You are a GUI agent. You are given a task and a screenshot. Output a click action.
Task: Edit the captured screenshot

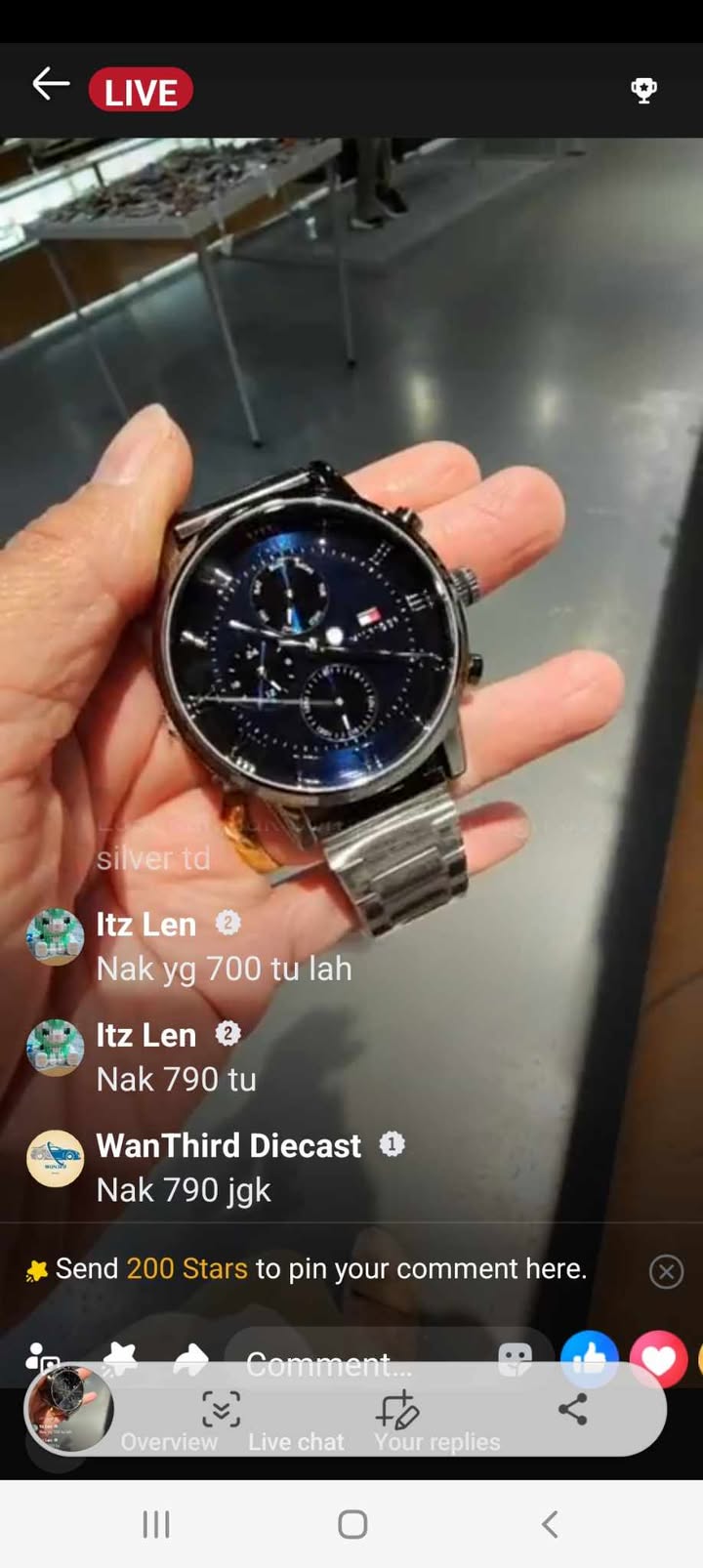pyautogui.click(x=396, y=1409)
